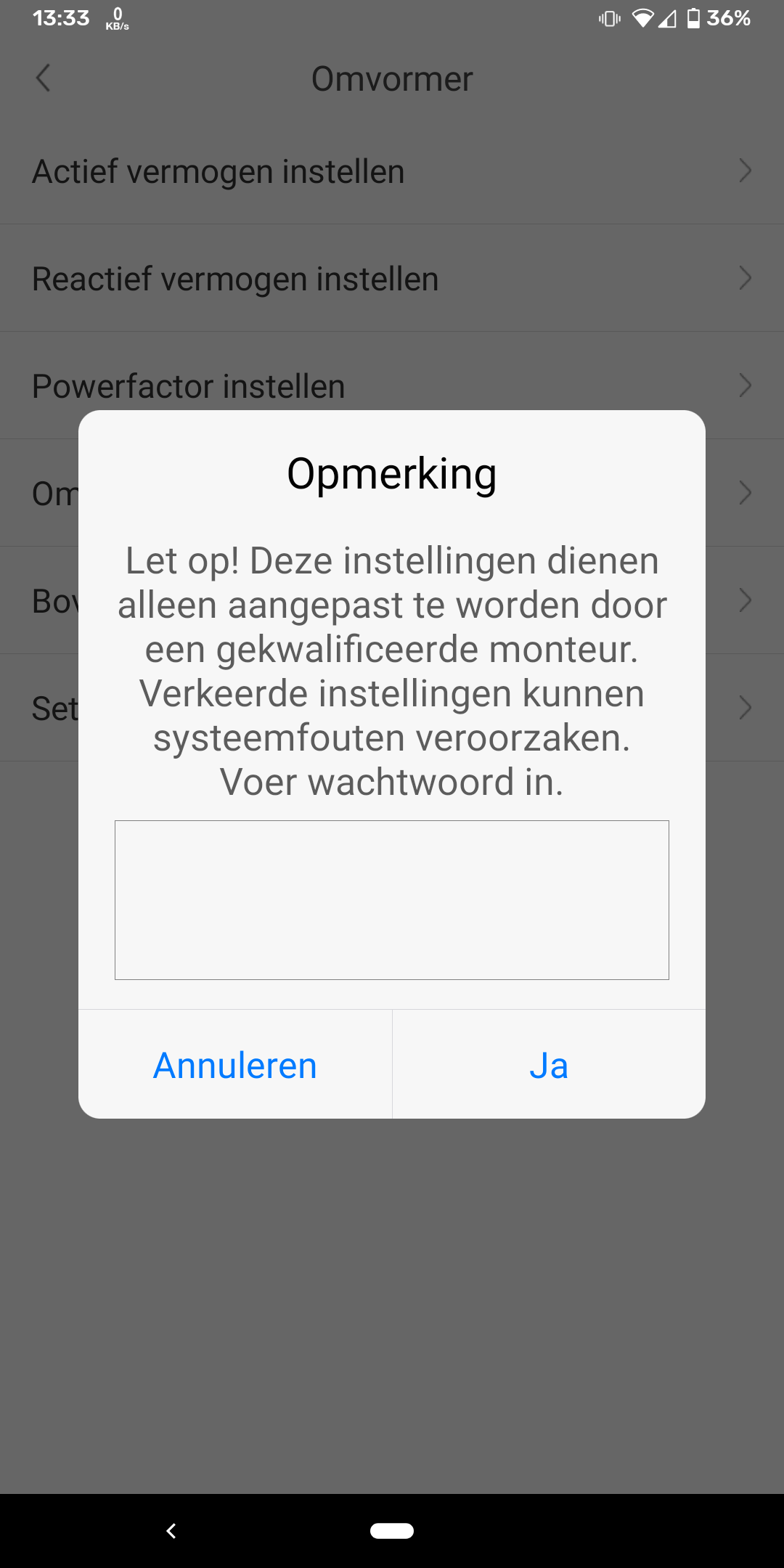Confirm the password with Ja
Screen dimensions: 784x1568
tap(549, 1065)
